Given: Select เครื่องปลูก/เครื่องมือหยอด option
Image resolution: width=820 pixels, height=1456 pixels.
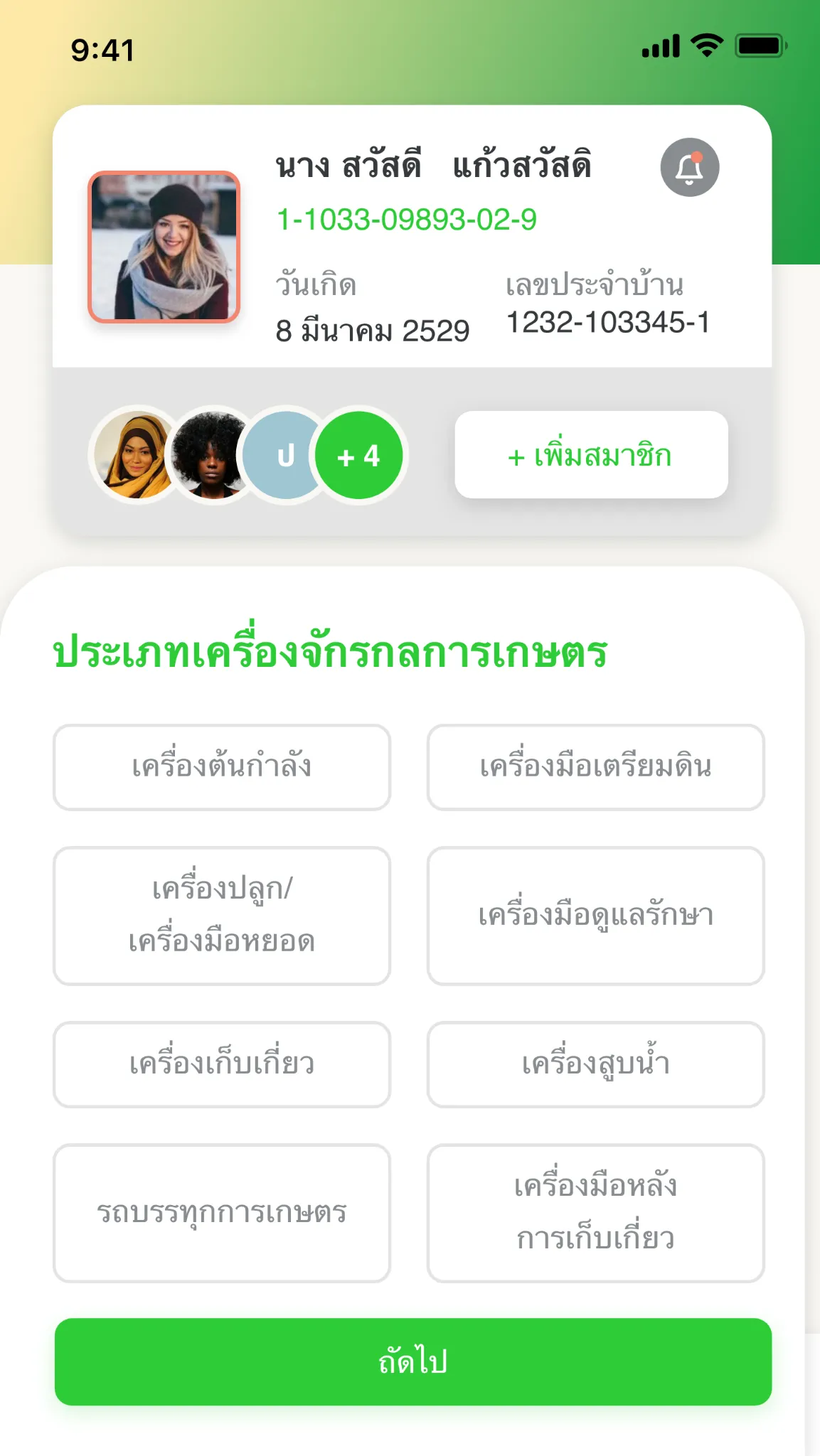Looking at the screenshot, I should 222,915.
